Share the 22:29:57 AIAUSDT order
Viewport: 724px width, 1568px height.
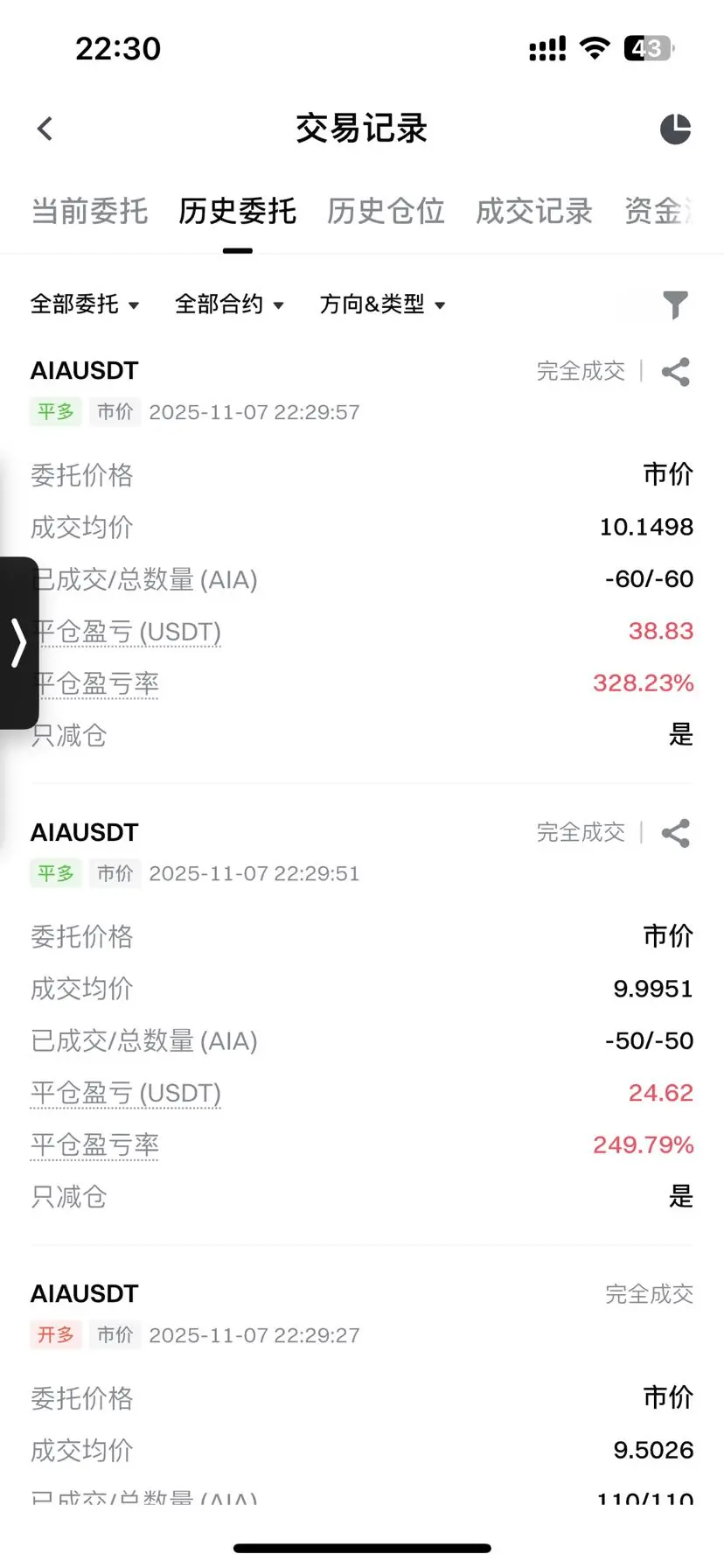point(676,372)
